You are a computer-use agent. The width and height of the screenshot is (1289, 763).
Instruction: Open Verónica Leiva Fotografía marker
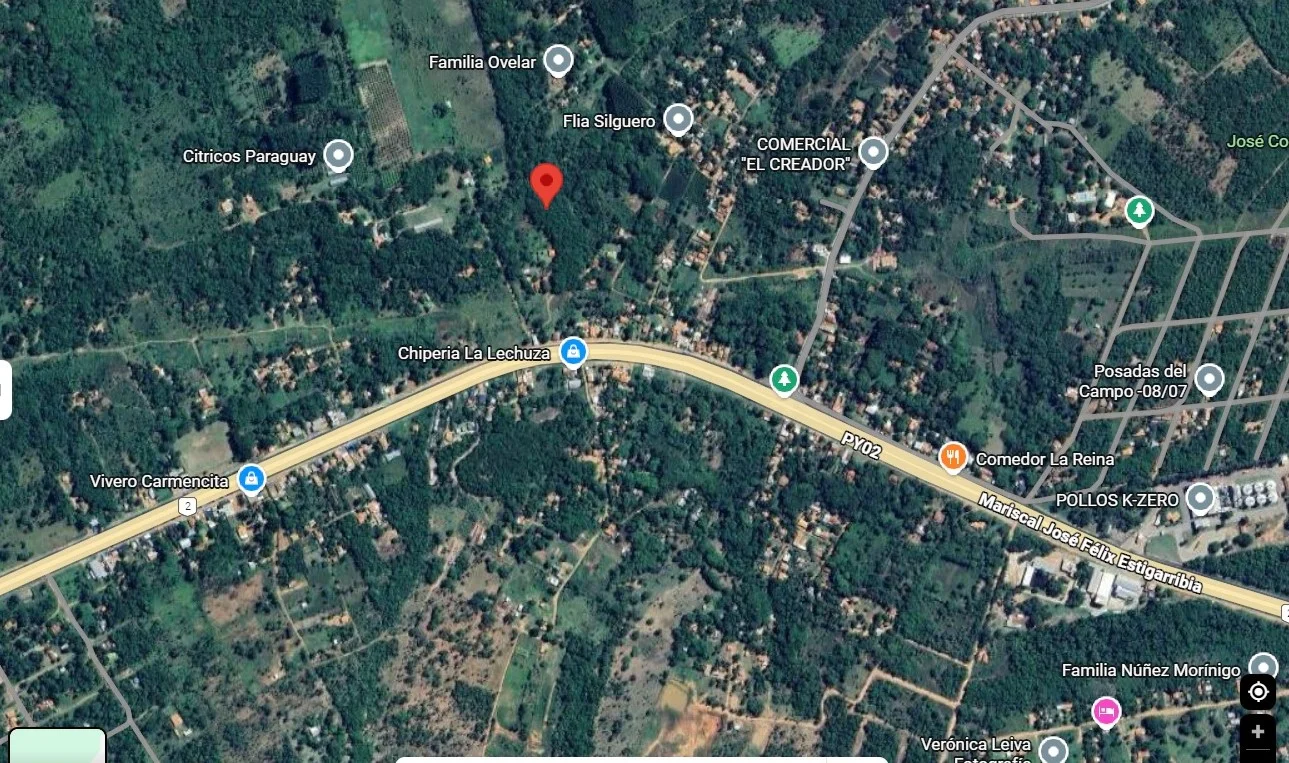[1053, 748]
